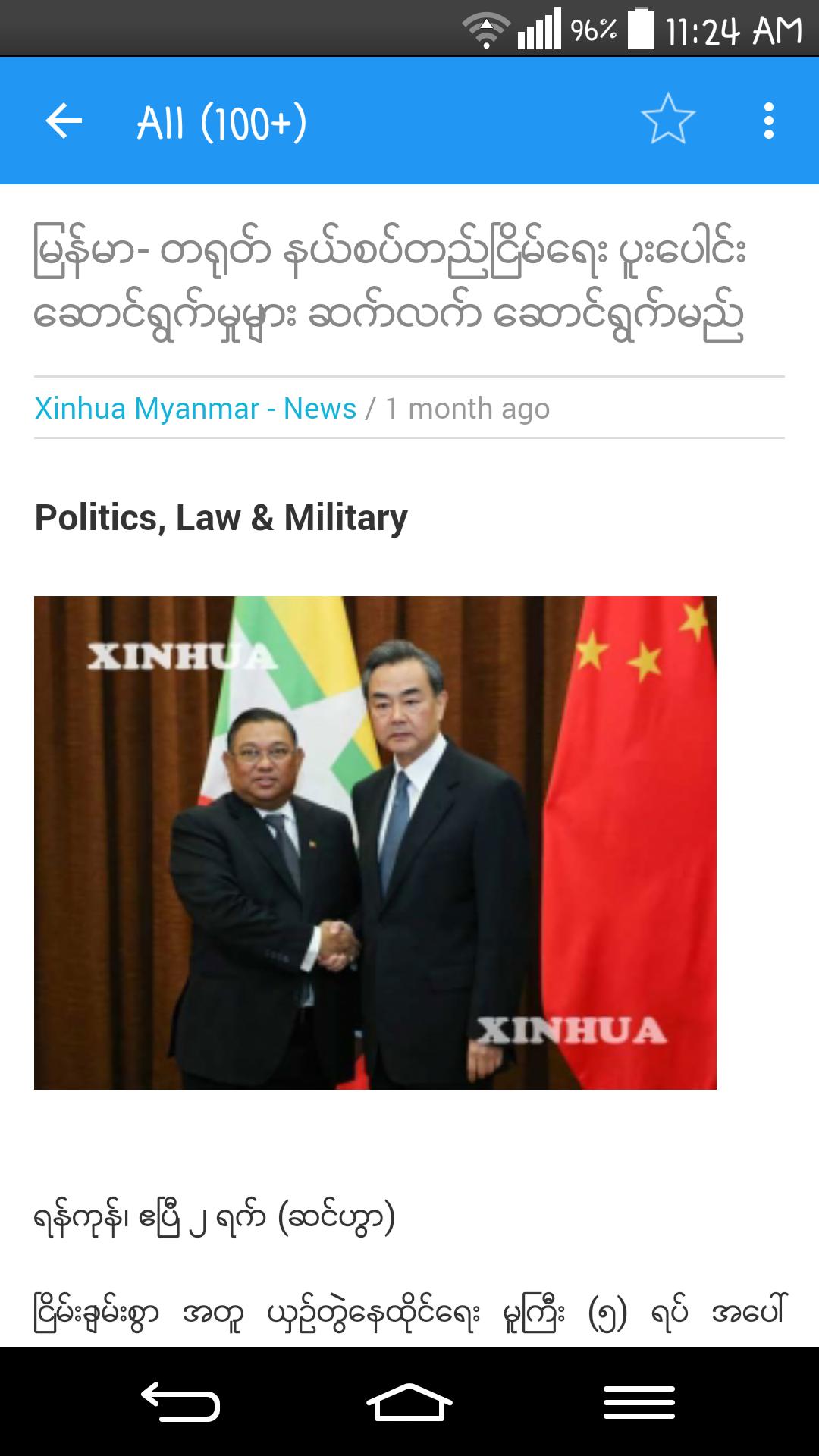
Task: Open the Xinhua Myanmar - News source link
Action: (x=195, y=409)
